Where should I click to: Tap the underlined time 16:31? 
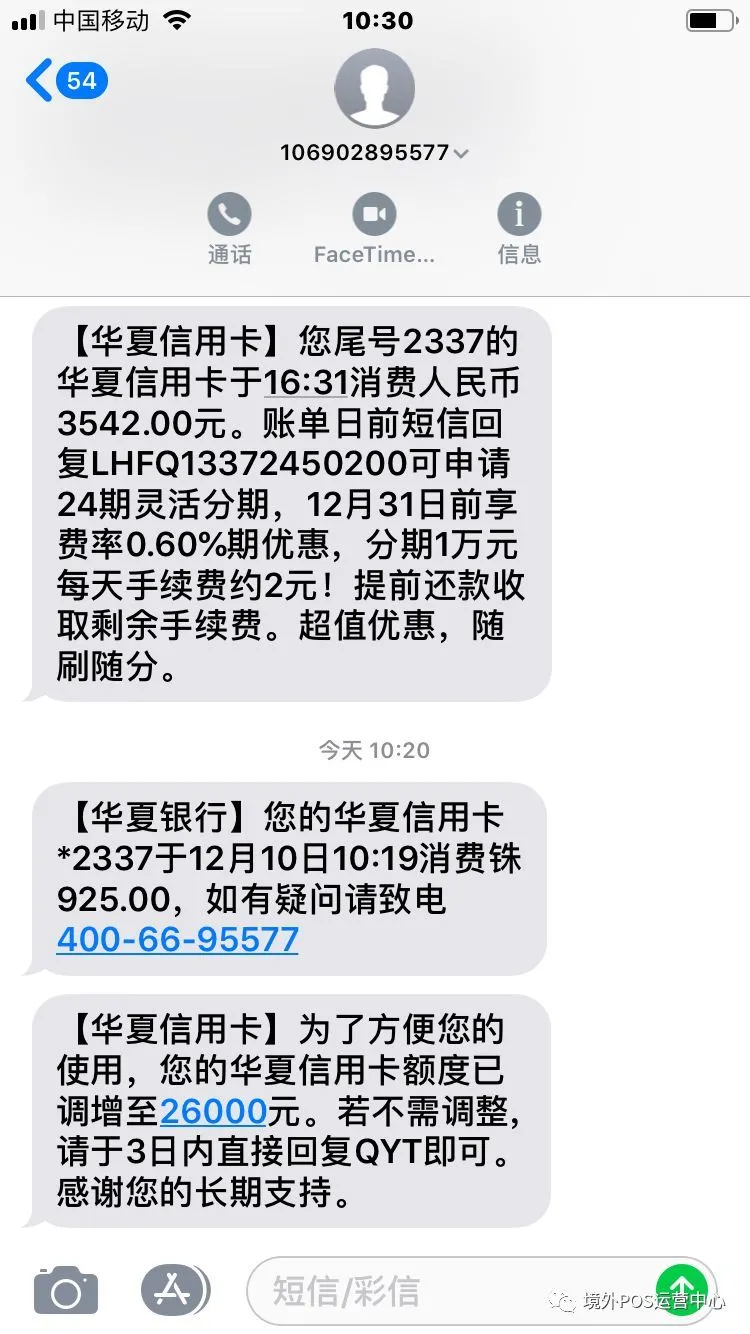(x=304, y=382)
